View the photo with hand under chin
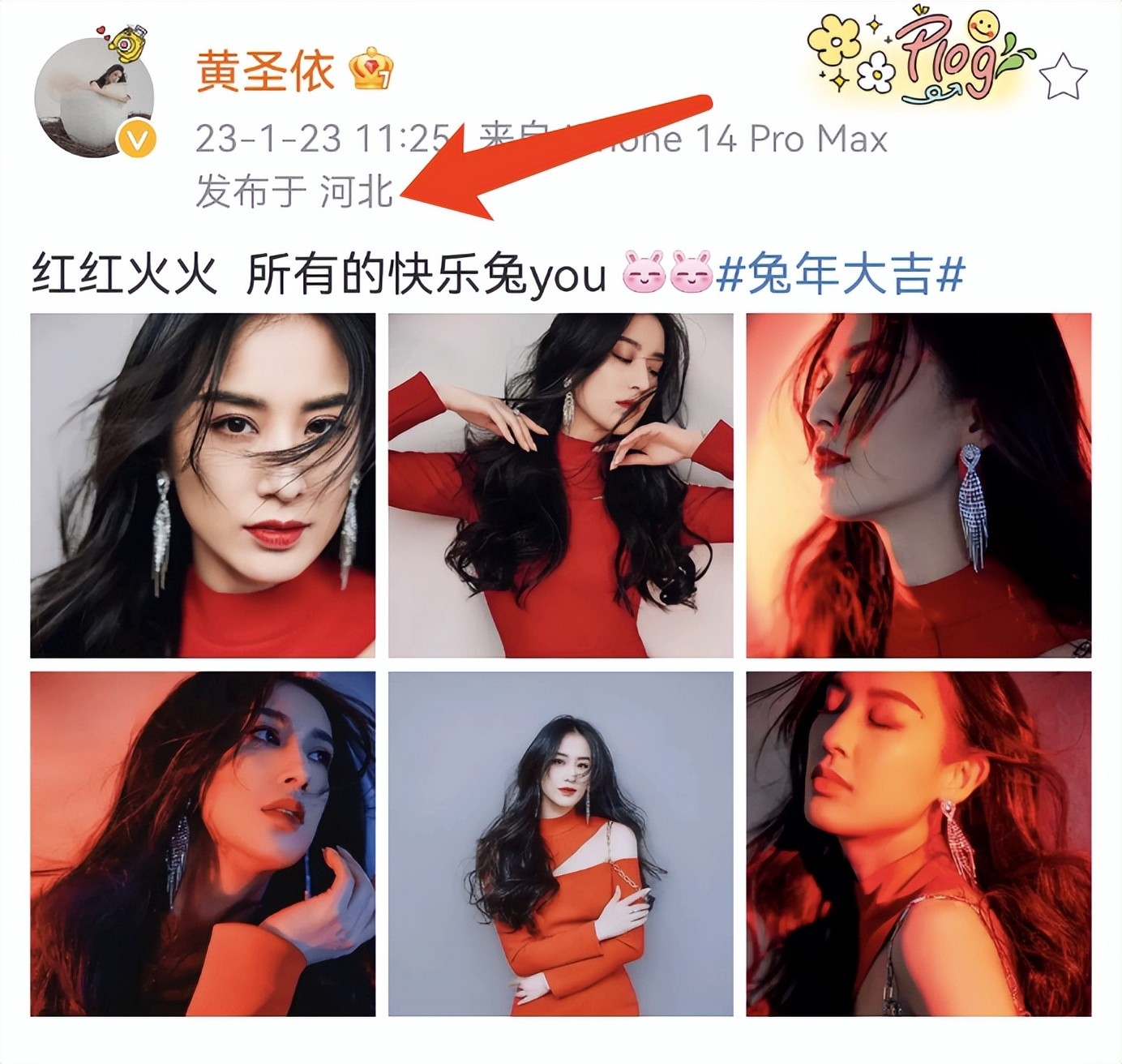The width and height of the screenshot is (1122, 1064). [203, 843]
